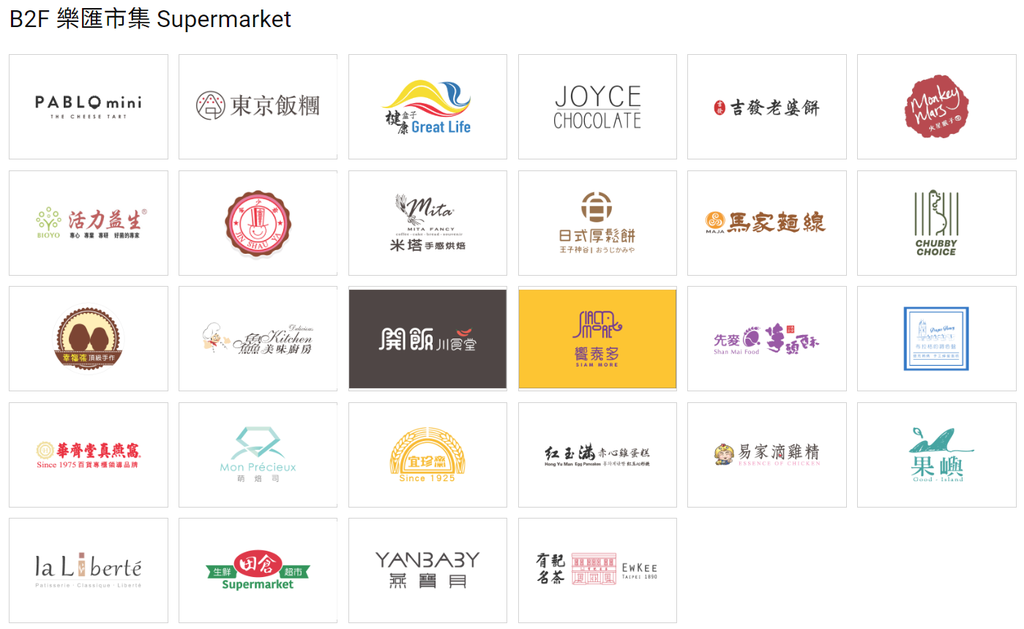The width and height of the screenshot is (1024, 629).
Task: Select the 開飯川食堂 restaurant tile
Action: [427, 339]
